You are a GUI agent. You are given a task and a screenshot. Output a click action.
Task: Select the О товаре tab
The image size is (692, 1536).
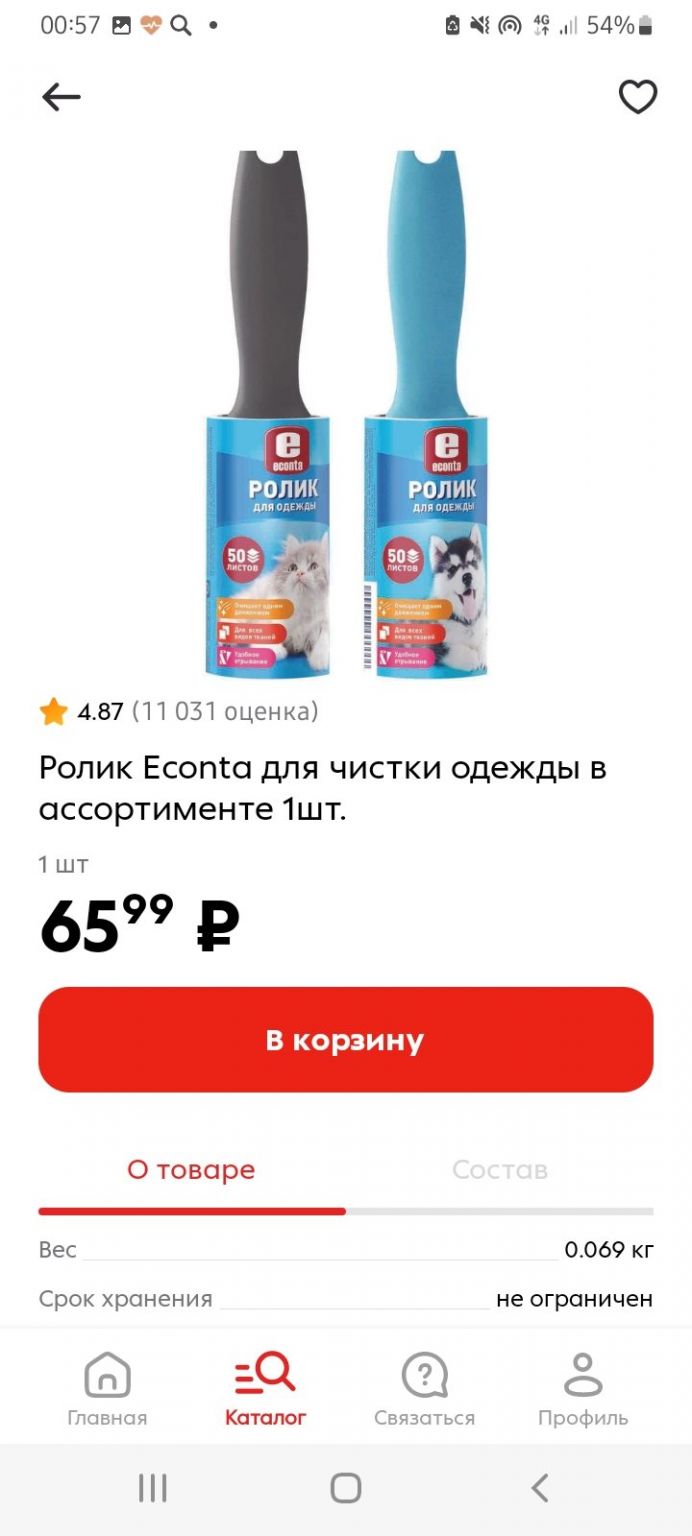[x=191, y=1170]
